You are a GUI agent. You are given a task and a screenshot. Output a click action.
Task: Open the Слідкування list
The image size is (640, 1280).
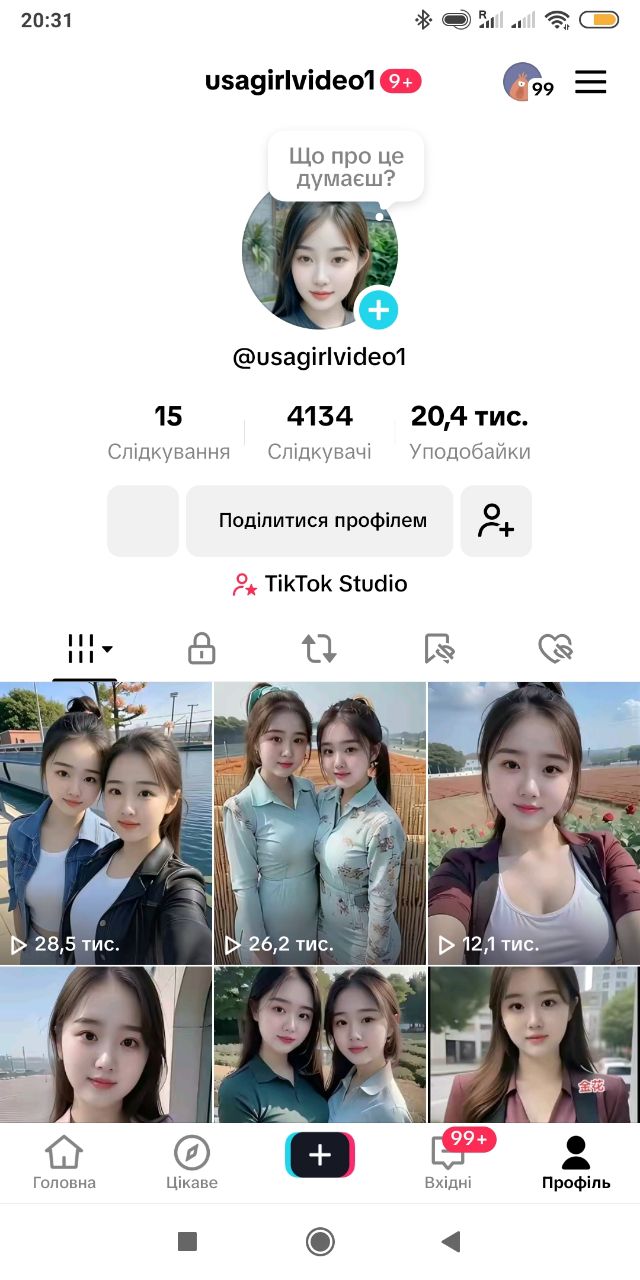click(168, 432)
